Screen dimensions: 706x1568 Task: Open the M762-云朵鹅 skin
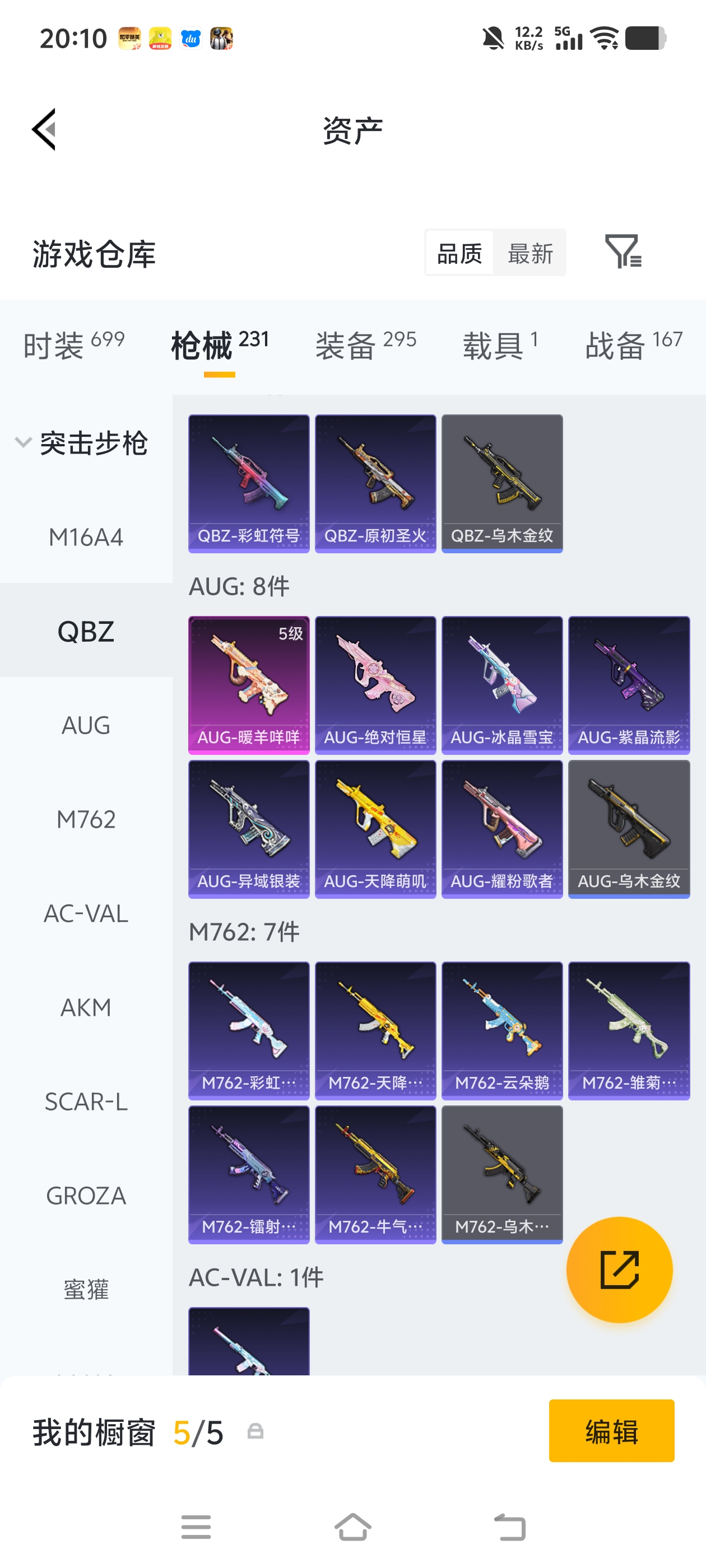[x=501, y=1030]
